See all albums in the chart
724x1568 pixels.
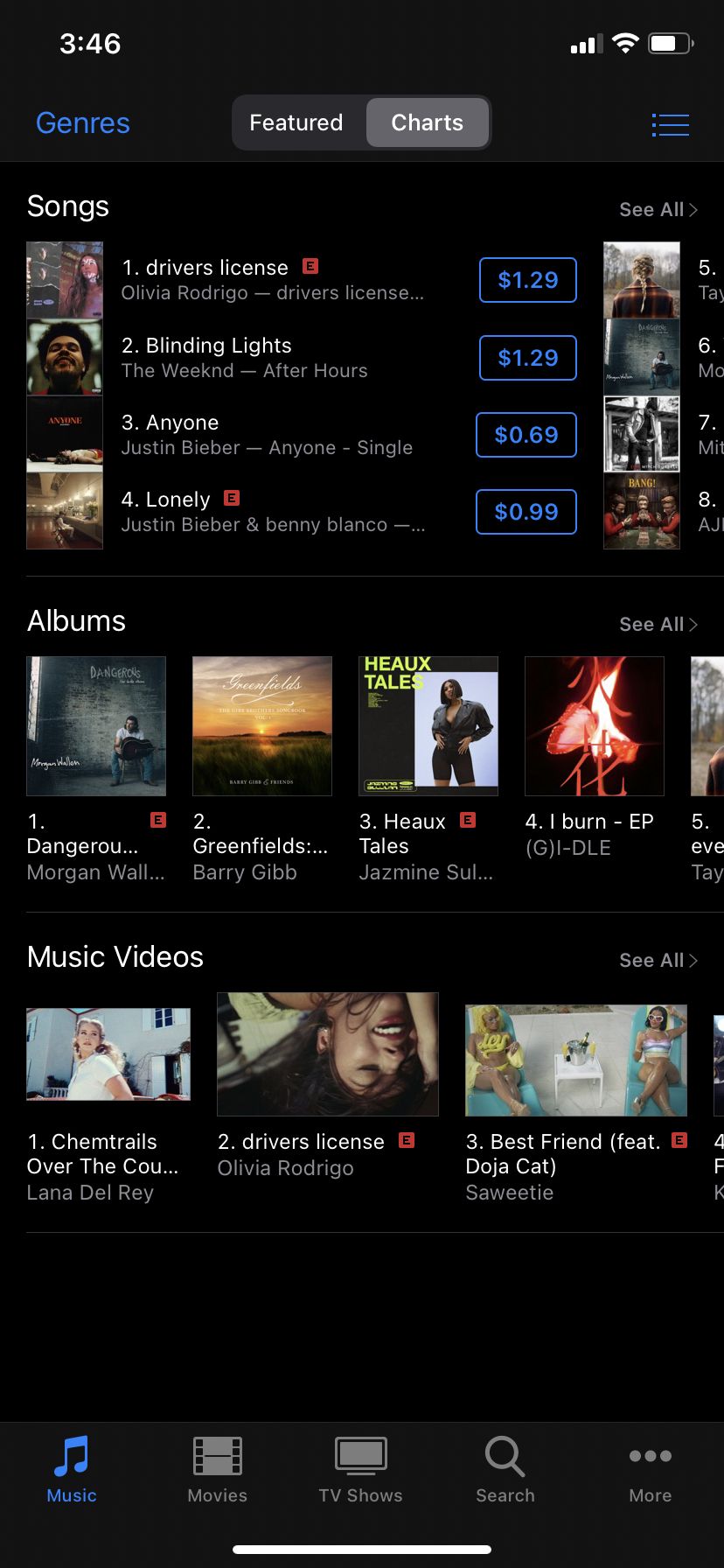[658, 625]
